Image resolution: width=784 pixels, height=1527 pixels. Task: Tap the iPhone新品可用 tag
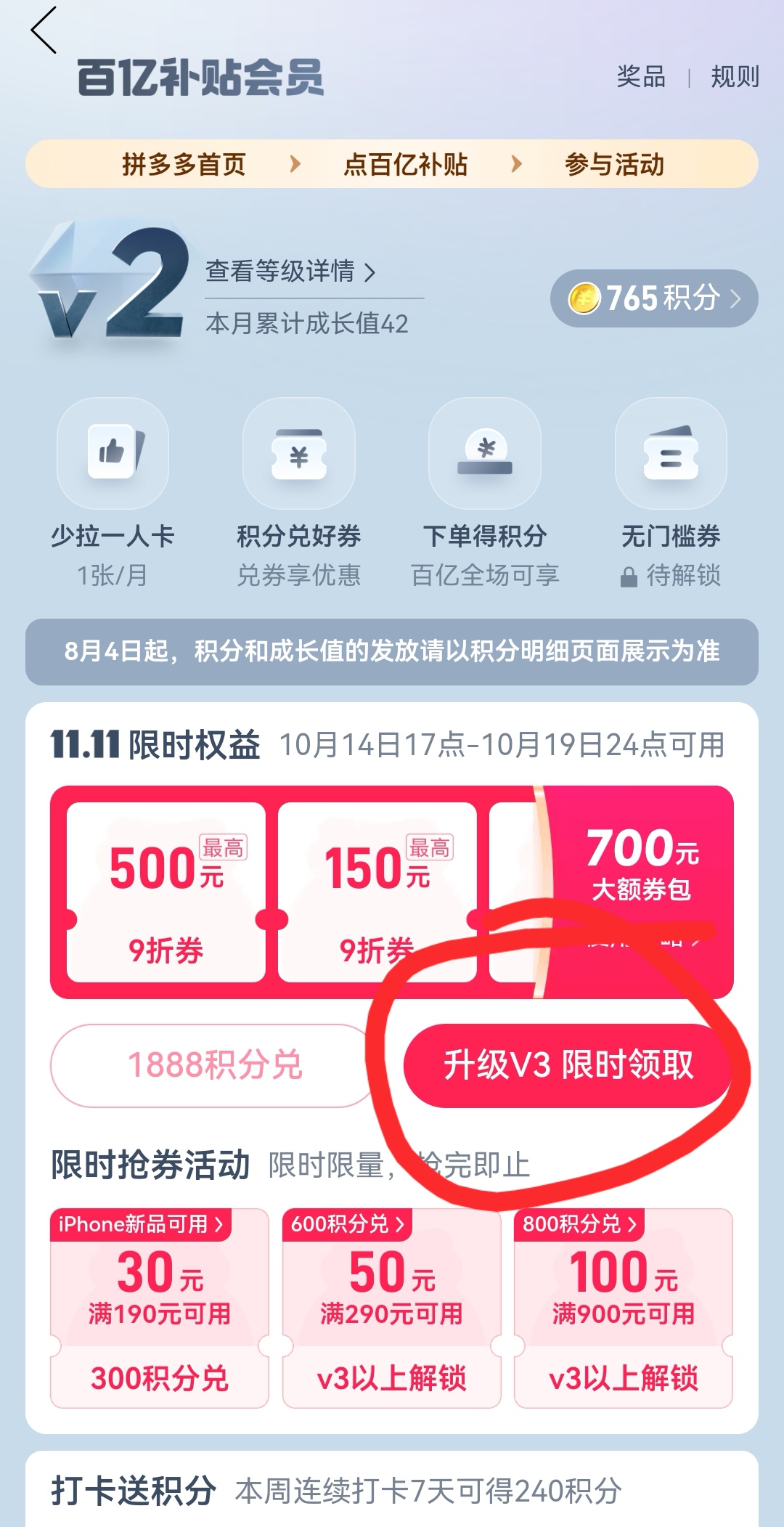tap(141, 1224)
